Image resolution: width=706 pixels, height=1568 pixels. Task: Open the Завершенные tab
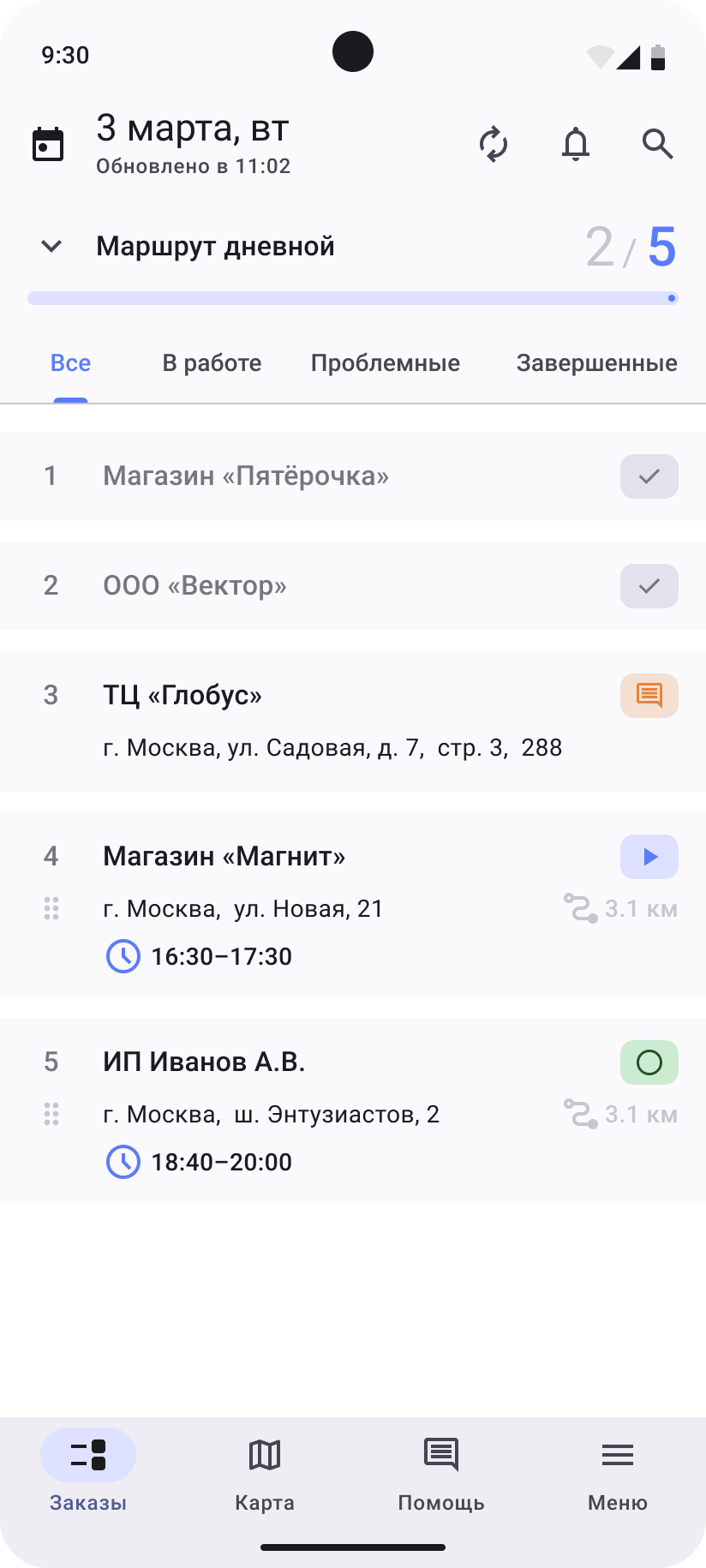(596, 362)
